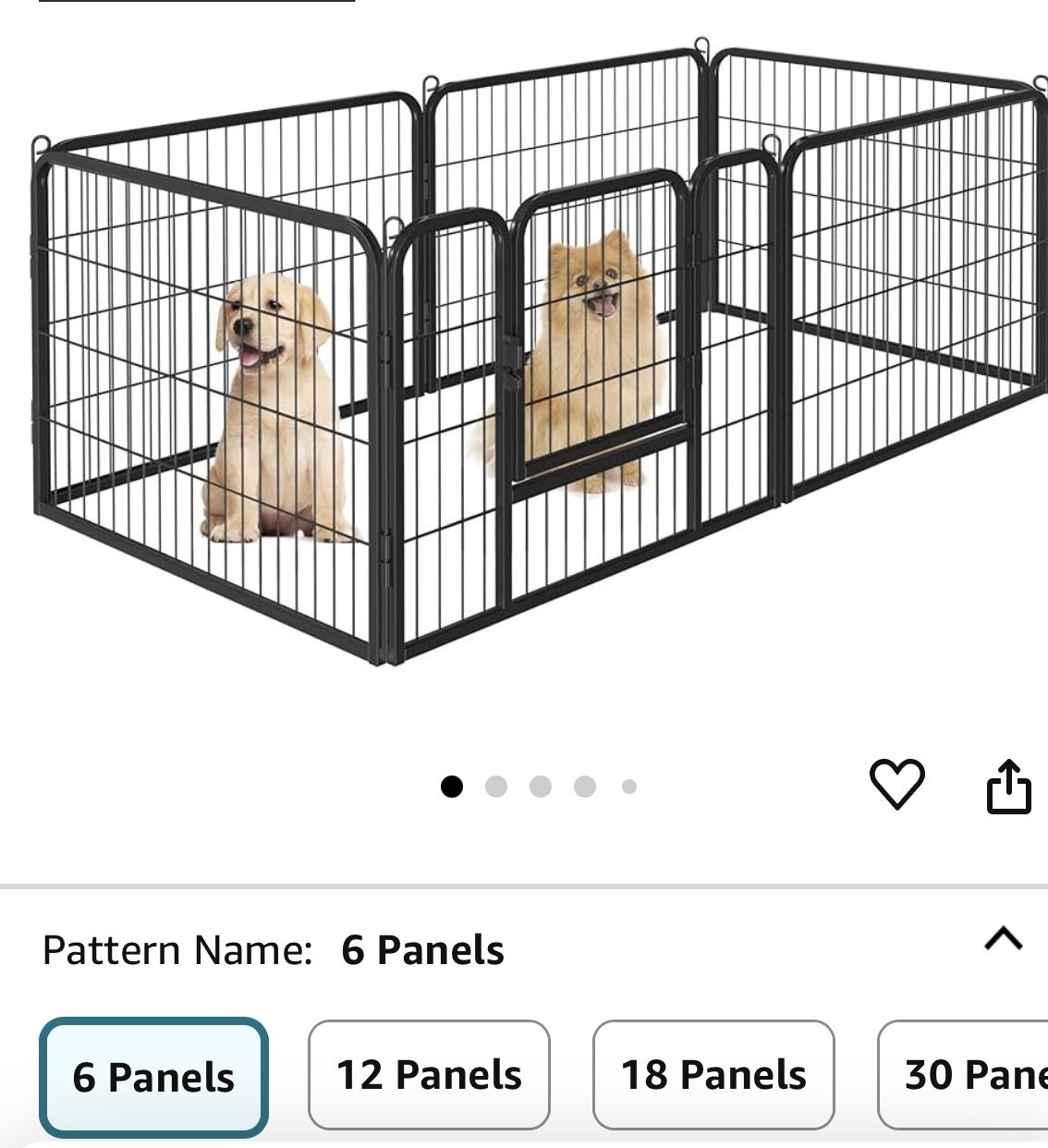
Task: Collapse the Pattern Name section
Action: [x=1004, y=939]
